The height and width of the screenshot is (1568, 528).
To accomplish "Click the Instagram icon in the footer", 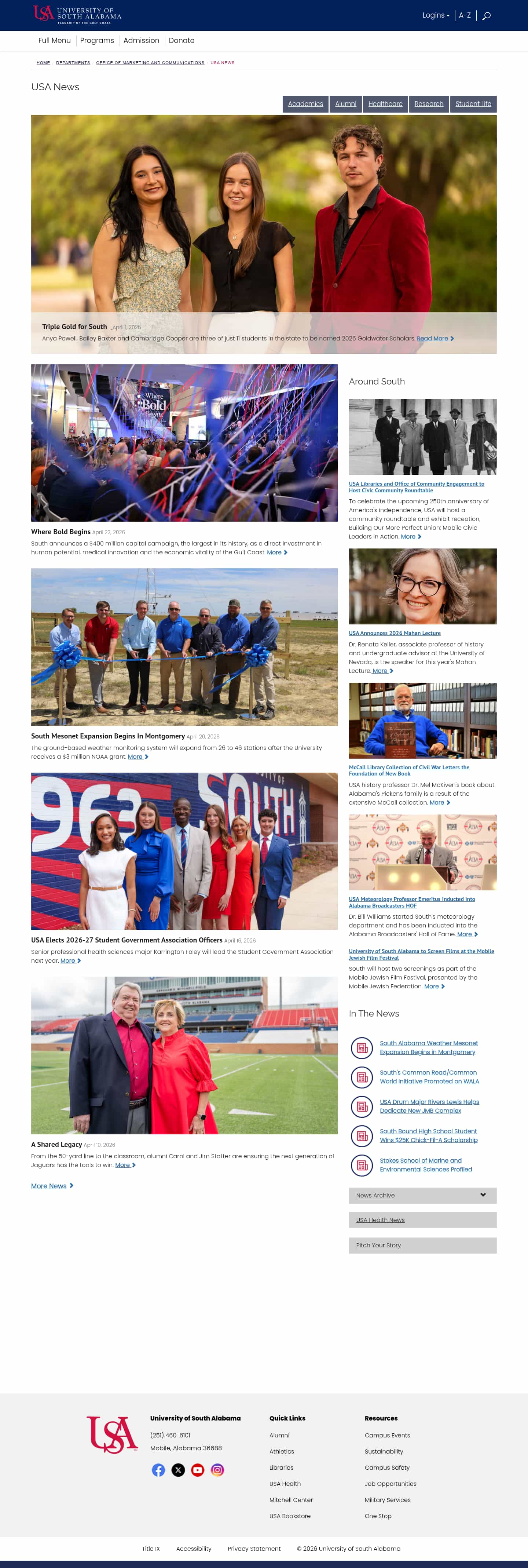I will tap(217, 1469).
